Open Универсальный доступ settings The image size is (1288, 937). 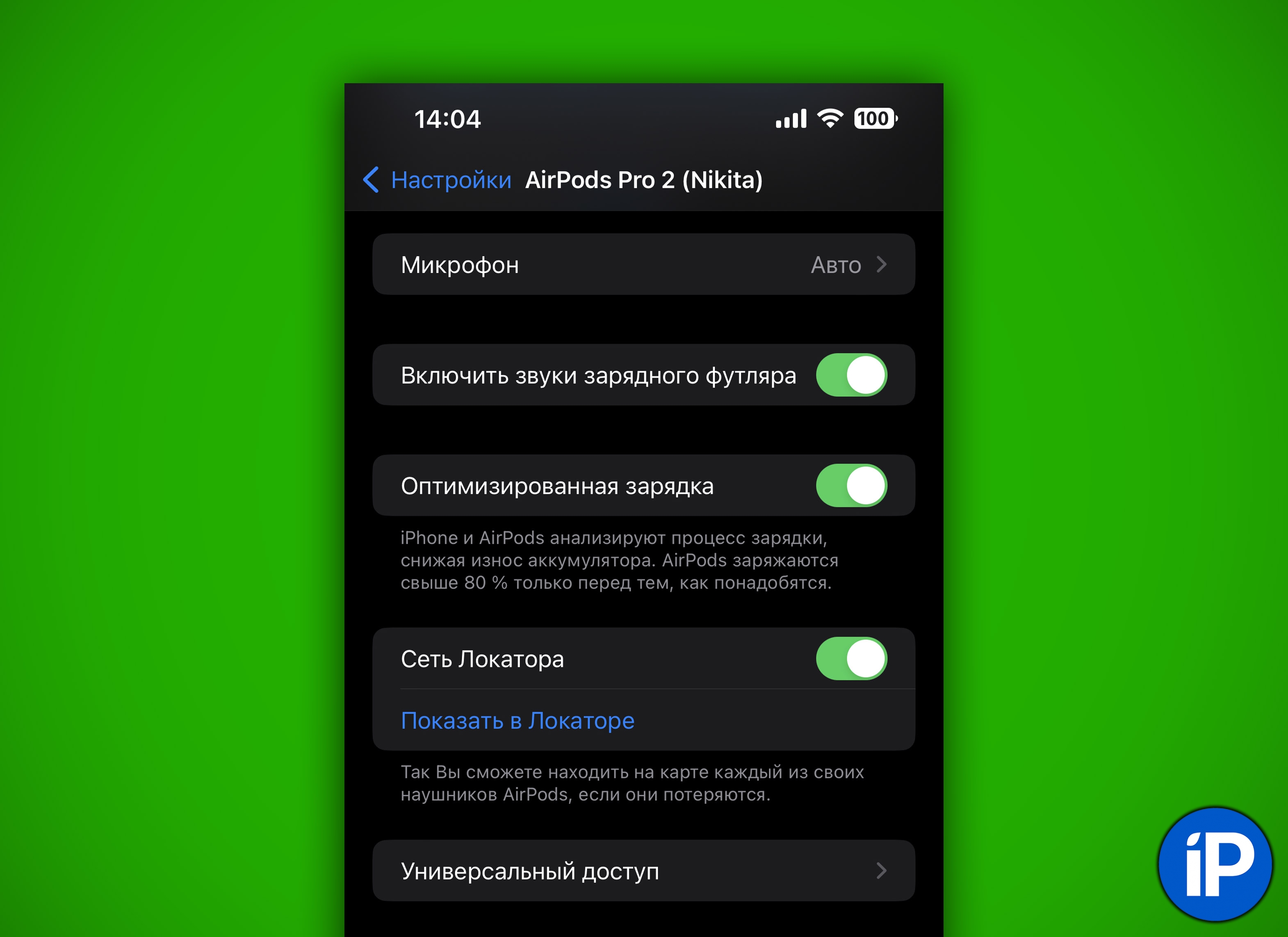point(643,871)
